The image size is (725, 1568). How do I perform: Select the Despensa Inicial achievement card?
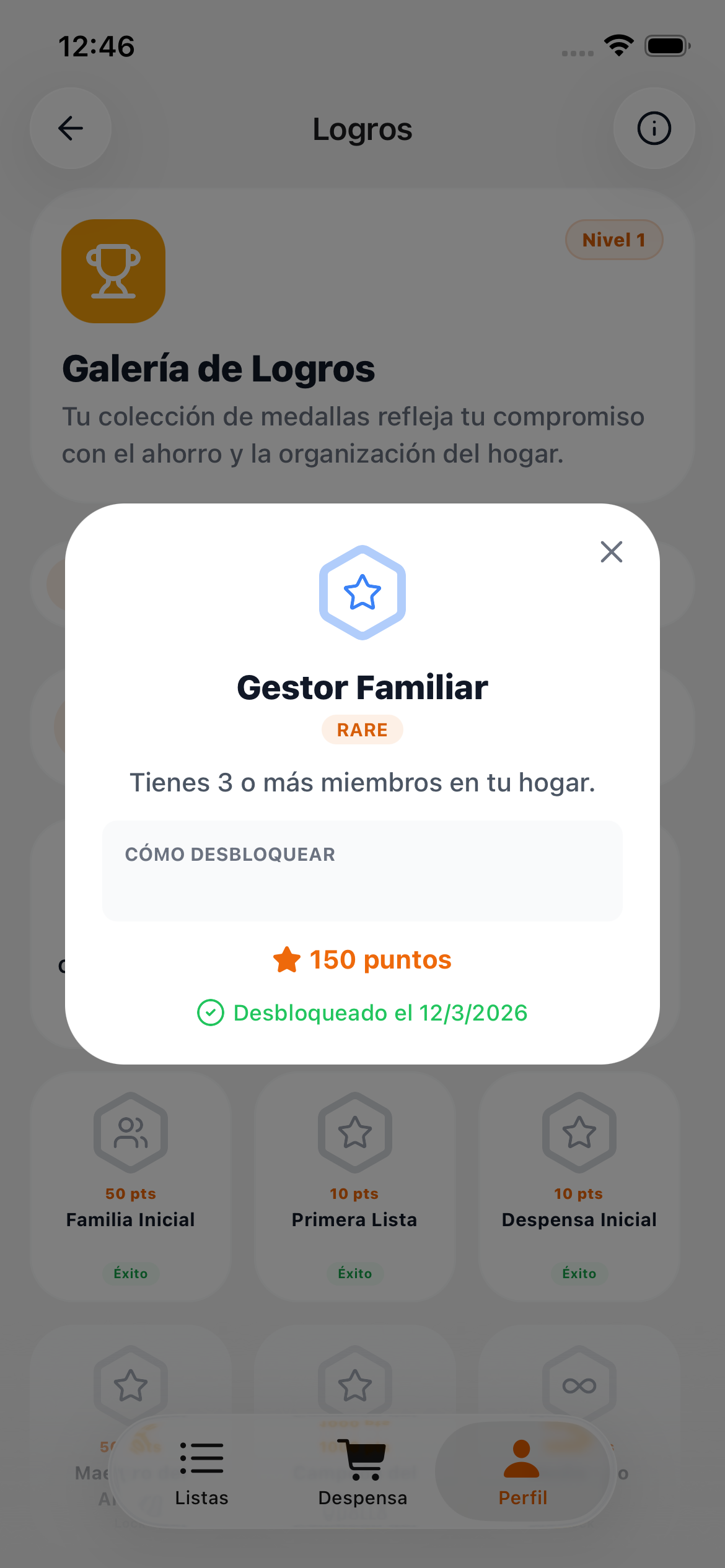point(579,1186)
